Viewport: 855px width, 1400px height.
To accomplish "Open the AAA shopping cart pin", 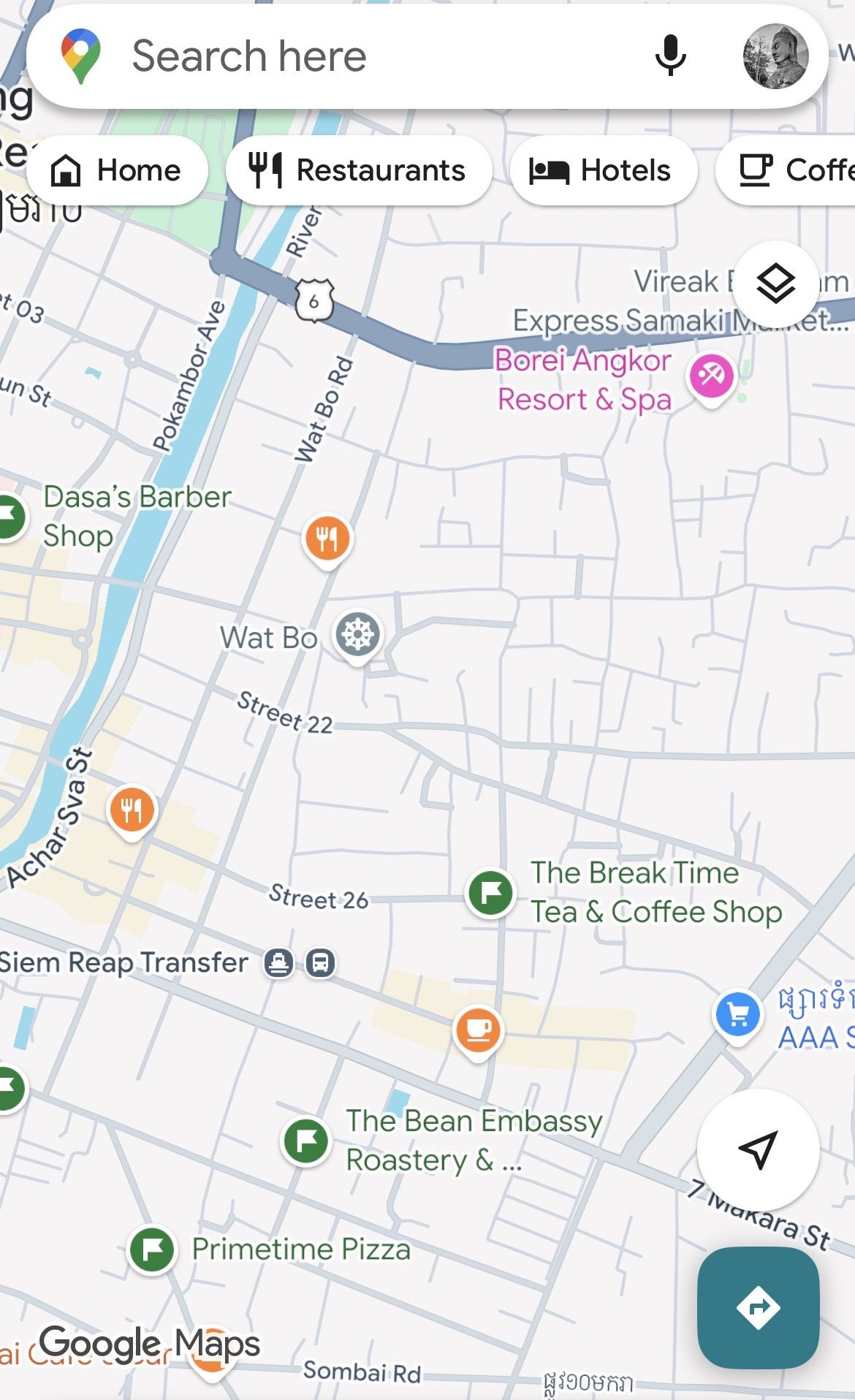I will (x=737, y=1015).
